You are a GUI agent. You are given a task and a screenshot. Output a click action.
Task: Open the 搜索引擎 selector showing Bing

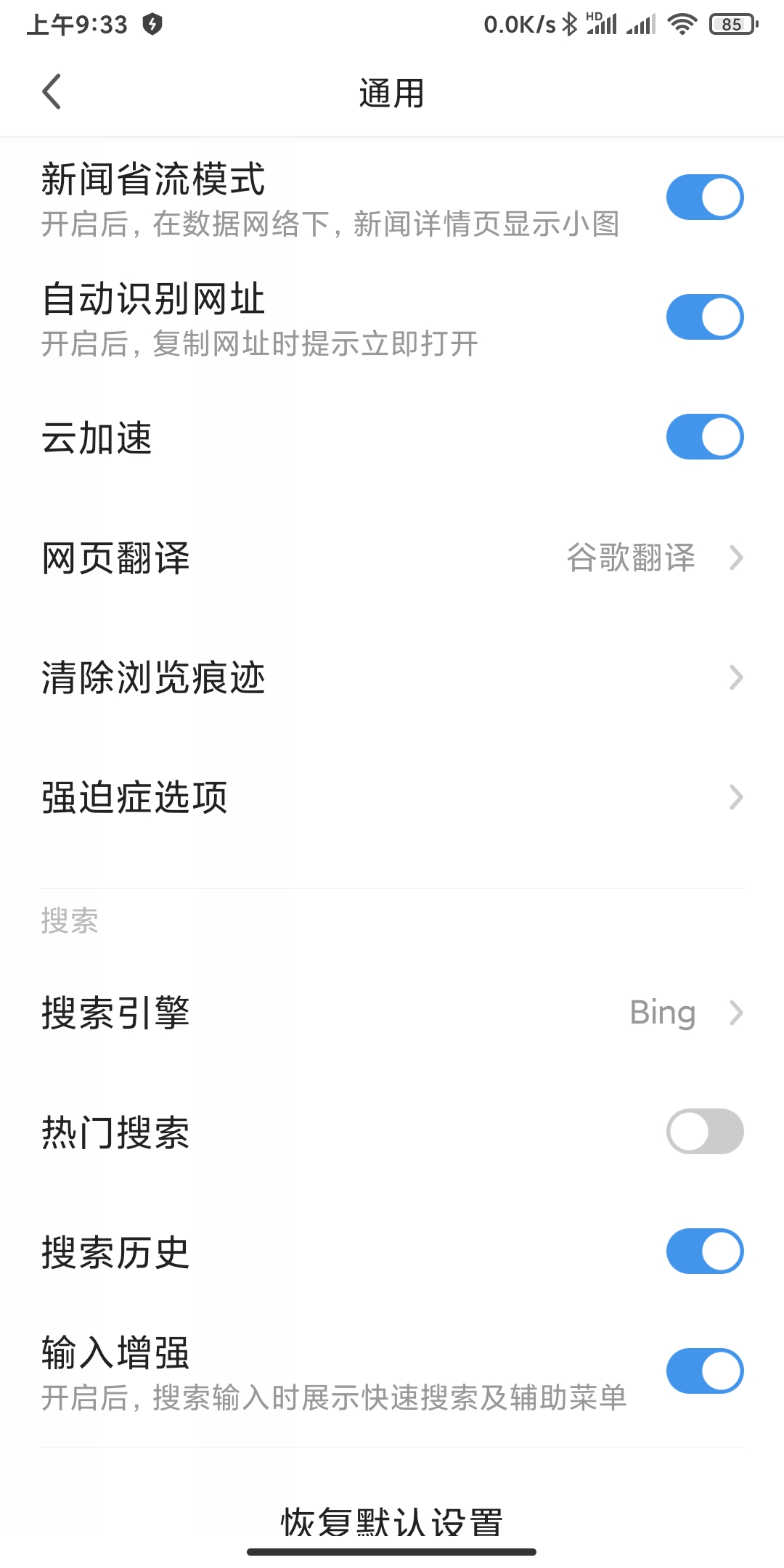click(x=392, y=1013)
